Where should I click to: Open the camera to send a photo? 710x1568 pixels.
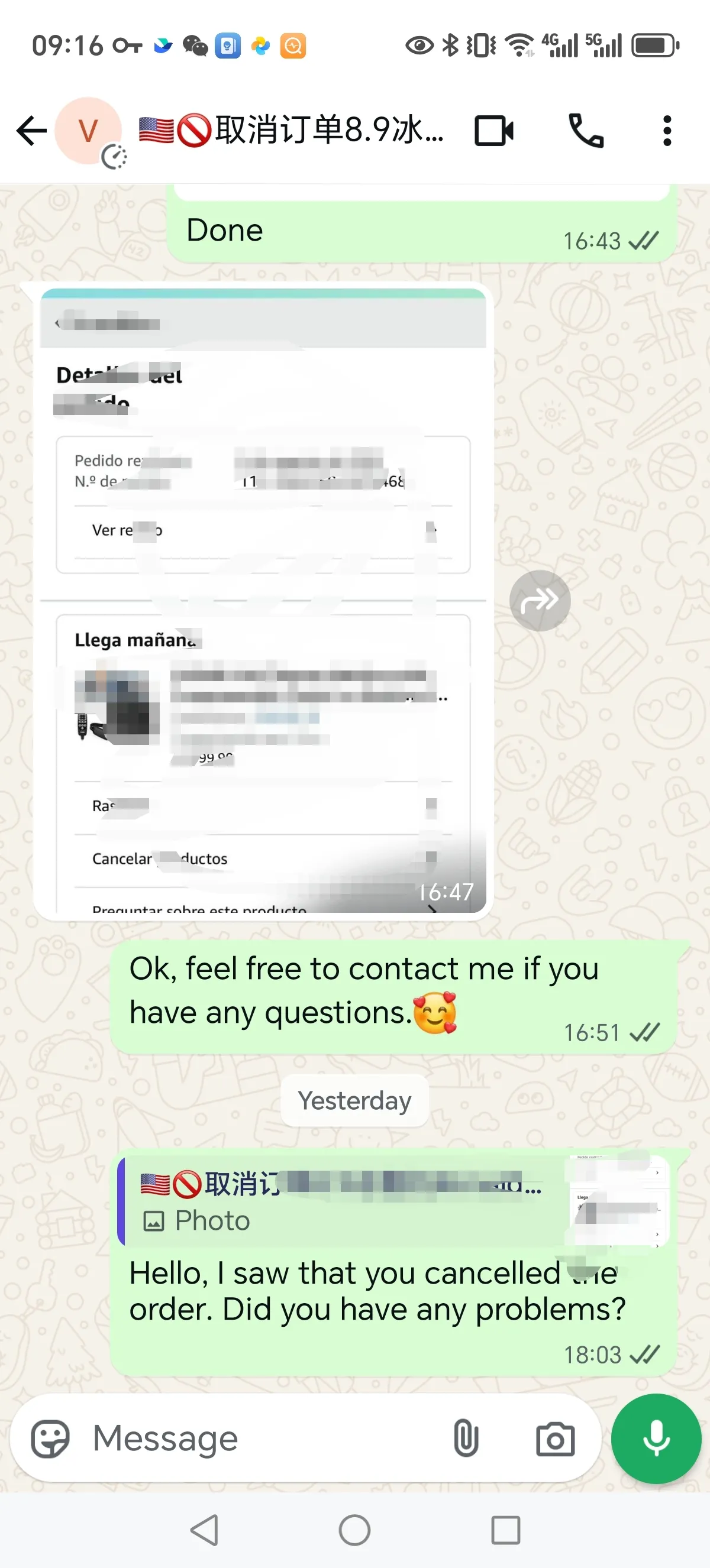555,1439
